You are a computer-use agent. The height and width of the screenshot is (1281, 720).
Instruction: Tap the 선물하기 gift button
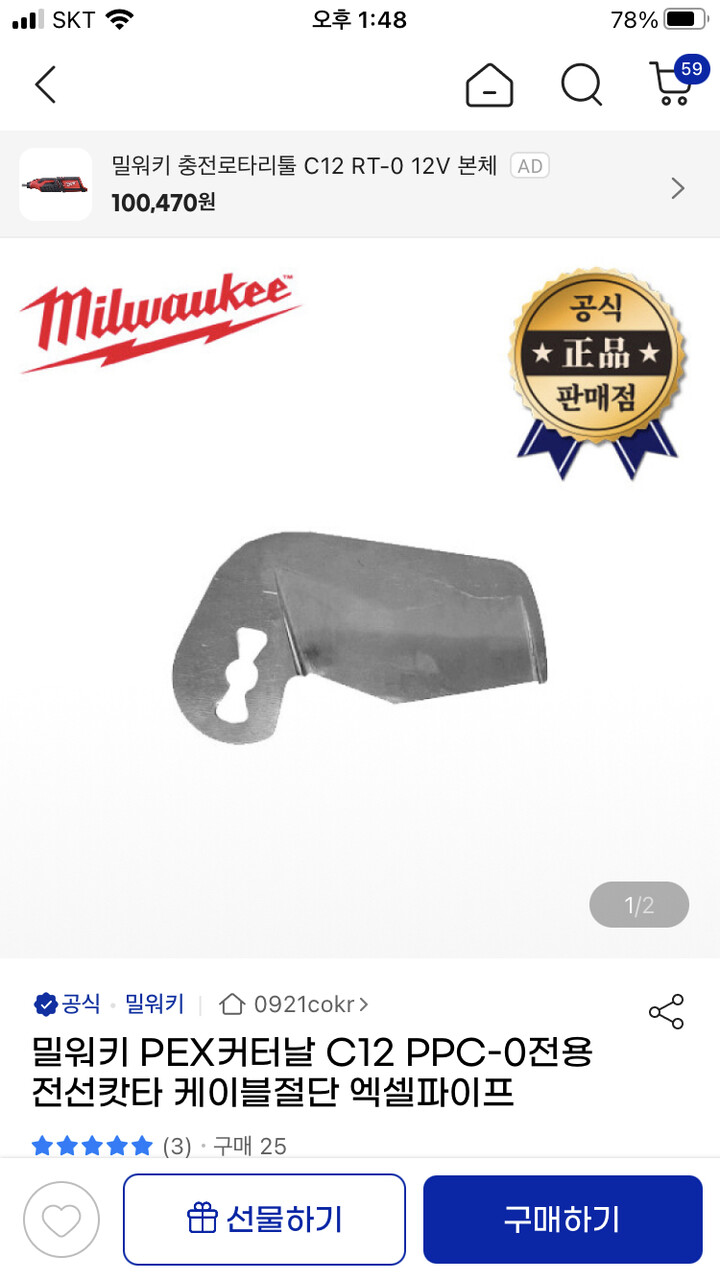264,1219
